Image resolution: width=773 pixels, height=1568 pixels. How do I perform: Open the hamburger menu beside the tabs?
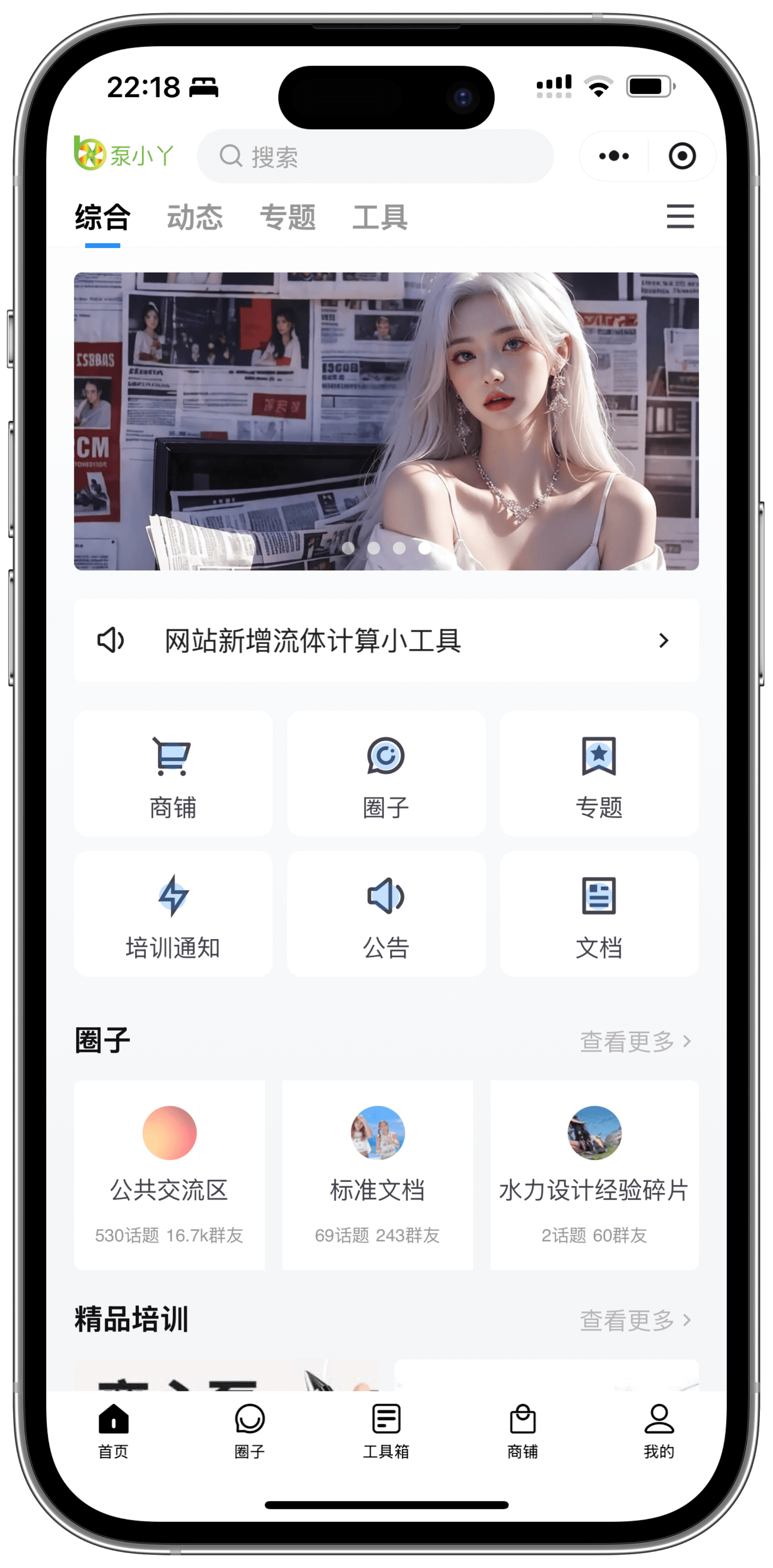pos(680,217)
